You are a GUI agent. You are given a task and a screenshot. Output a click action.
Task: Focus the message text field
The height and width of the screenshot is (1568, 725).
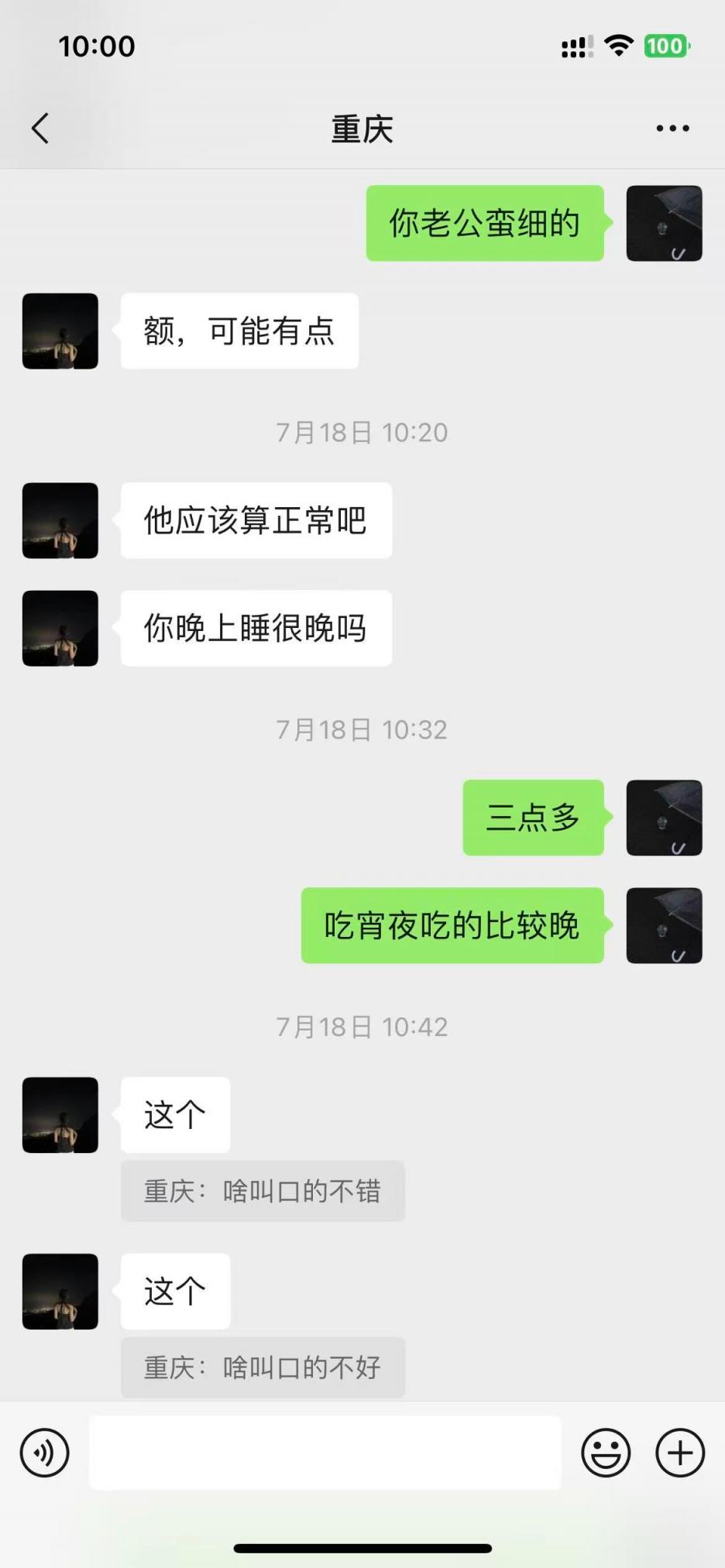pos(325,1453)
